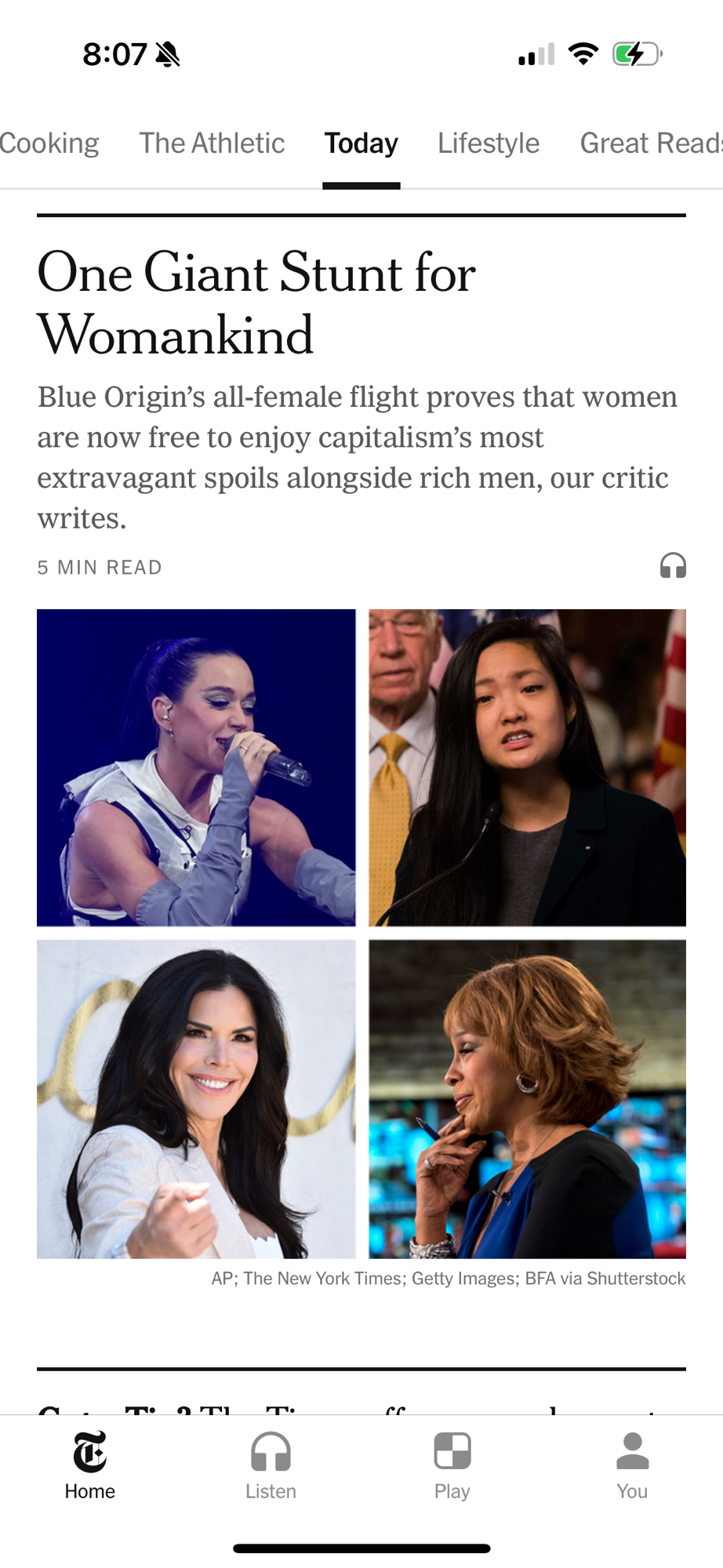723x1568 pixels.
Task: Go to the Home tab
Action: [x=90, y=1465]
